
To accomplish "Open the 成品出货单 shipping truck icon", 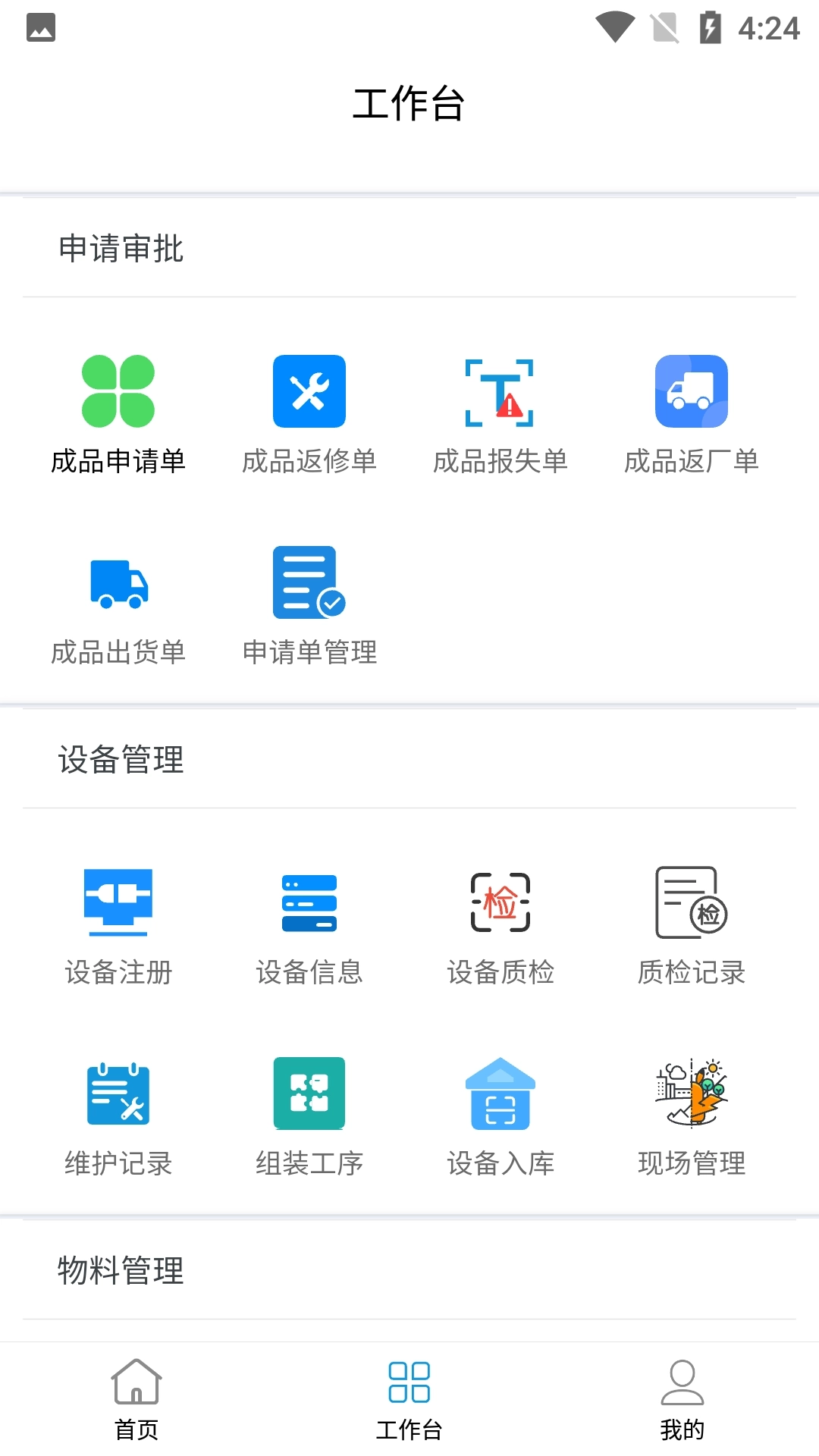I will 119,584.
